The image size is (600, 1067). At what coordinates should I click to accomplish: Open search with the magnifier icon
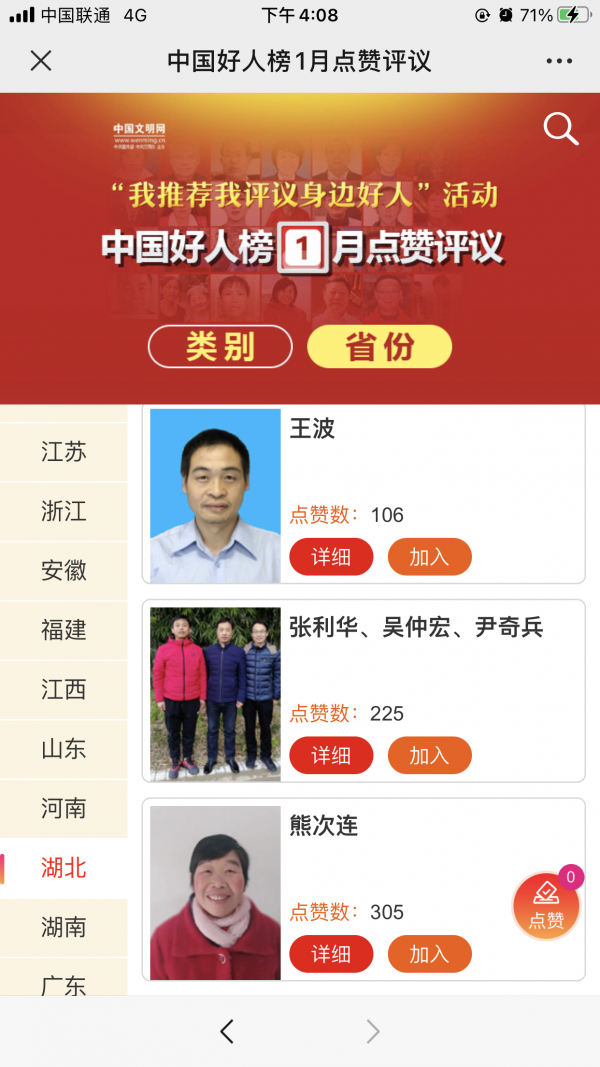[560, 129]
